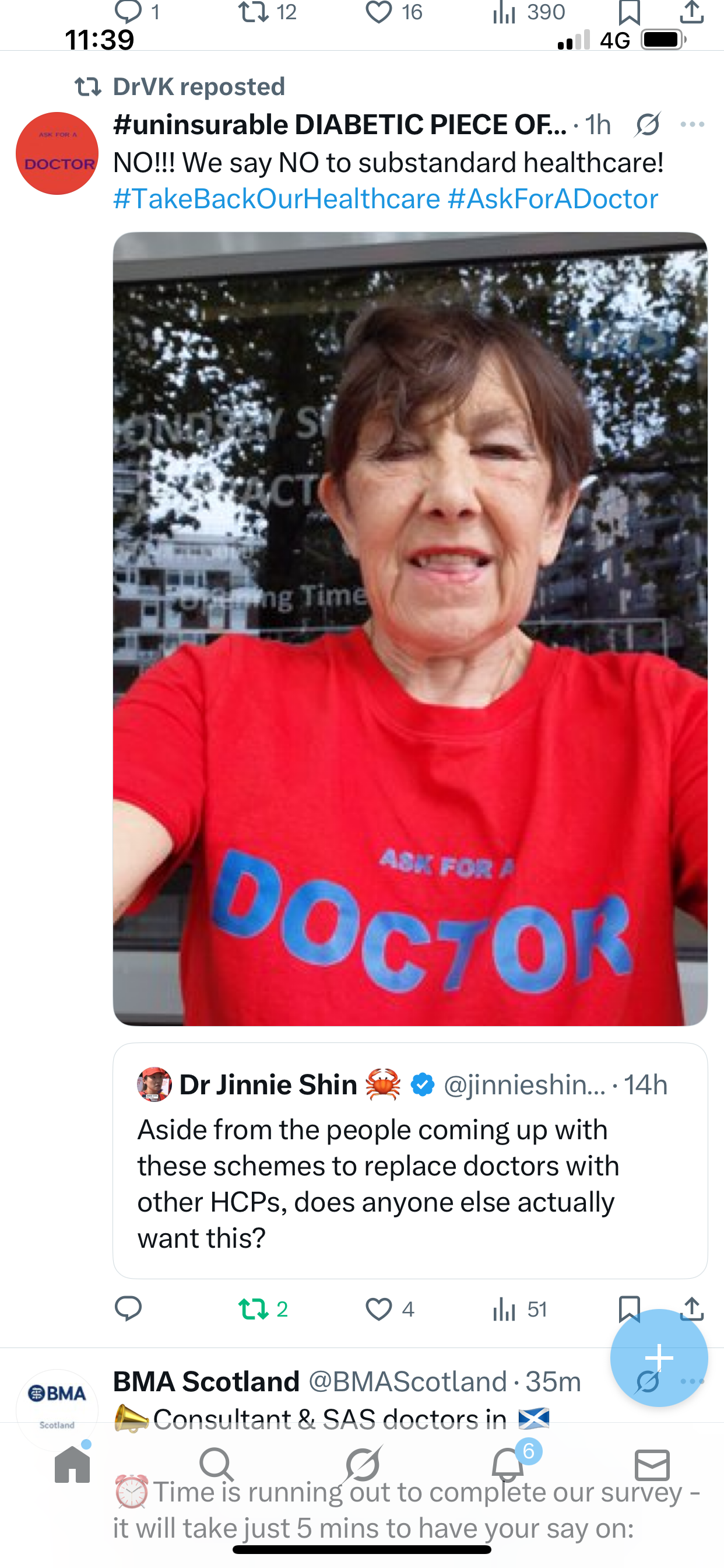
Task: Open the Ask For A Doctor profile avatar
Action: click(x=57, y=153)
